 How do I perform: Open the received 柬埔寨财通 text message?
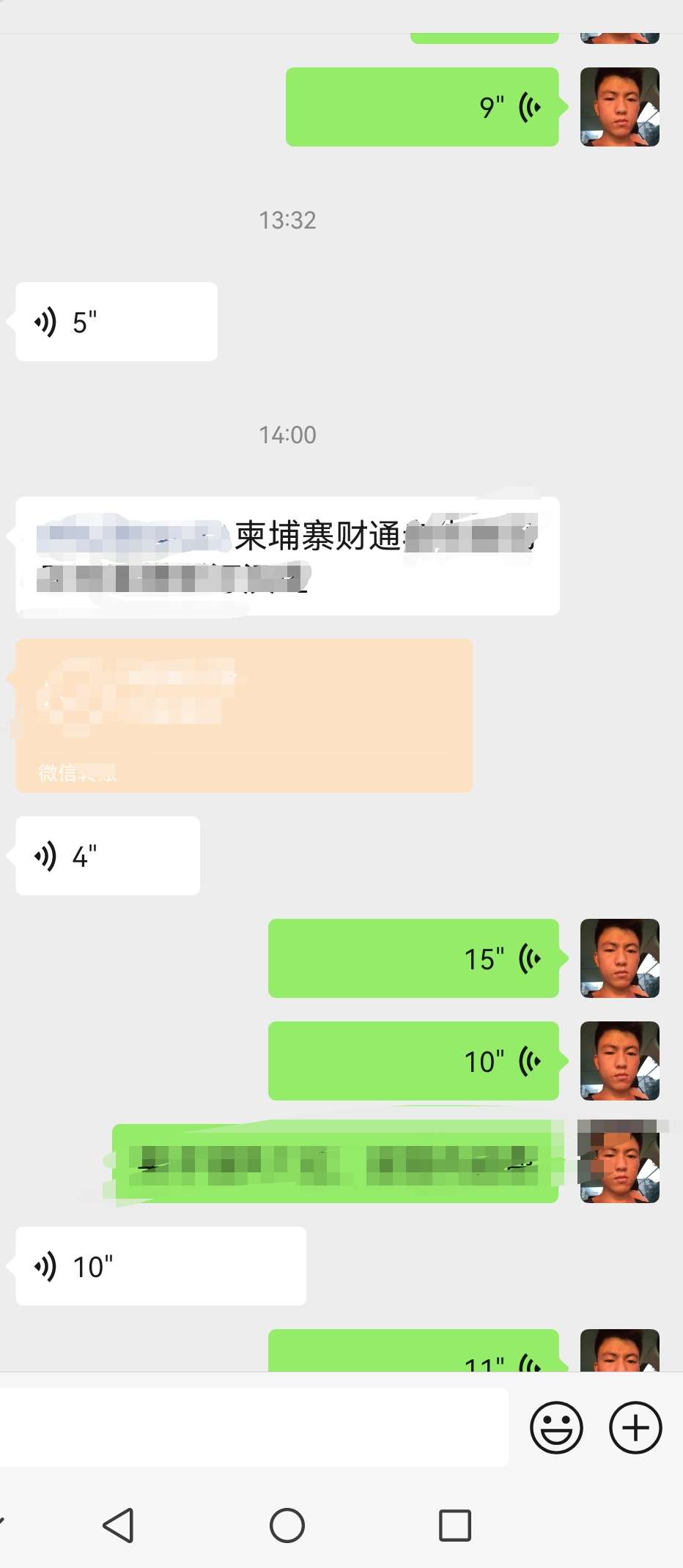[287, 555]
